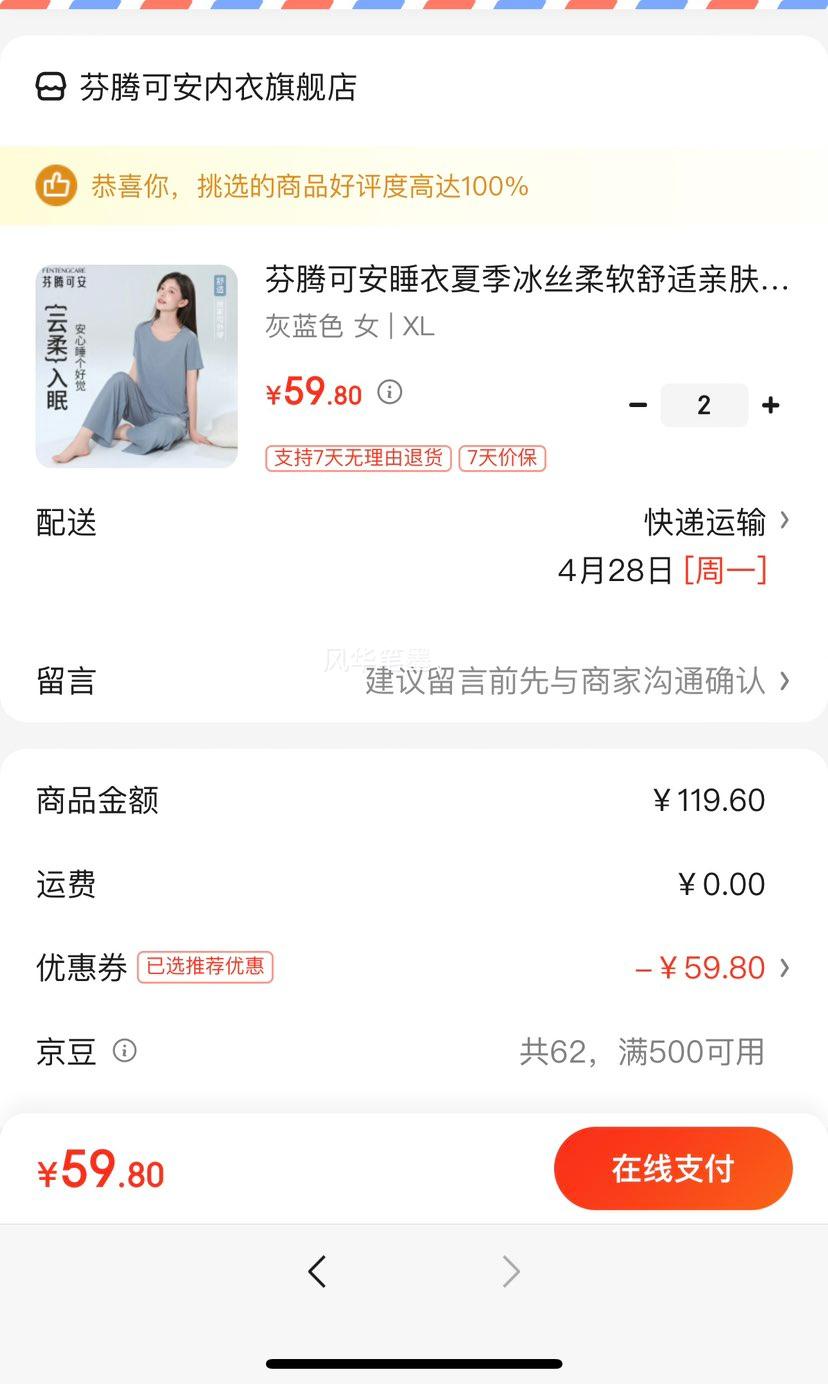Open the 芬腾可安内衣旗舰店 store page
Viewport: 828px width, 1384px height.
tap(217, 88)
